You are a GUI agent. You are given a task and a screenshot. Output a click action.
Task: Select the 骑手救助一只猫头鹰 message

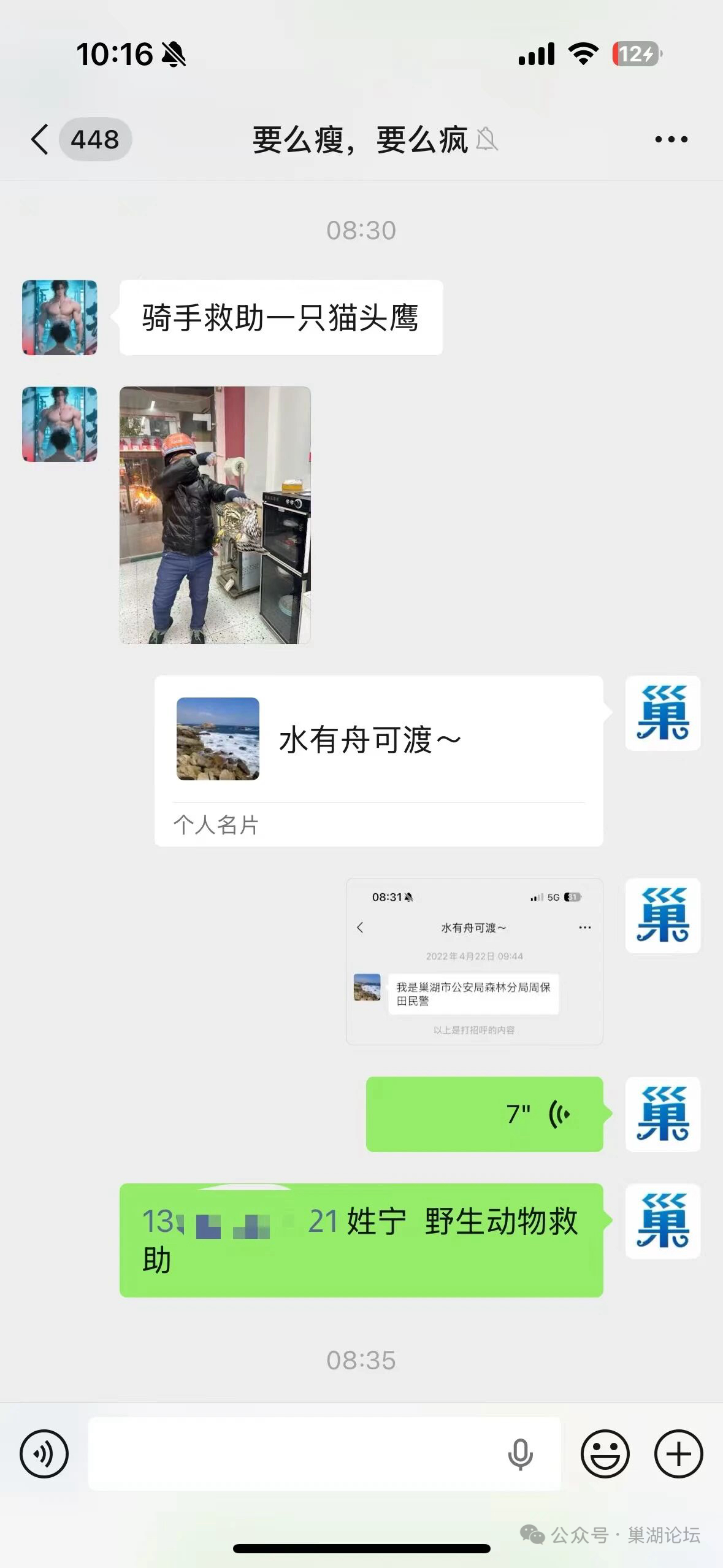[278, 317]
